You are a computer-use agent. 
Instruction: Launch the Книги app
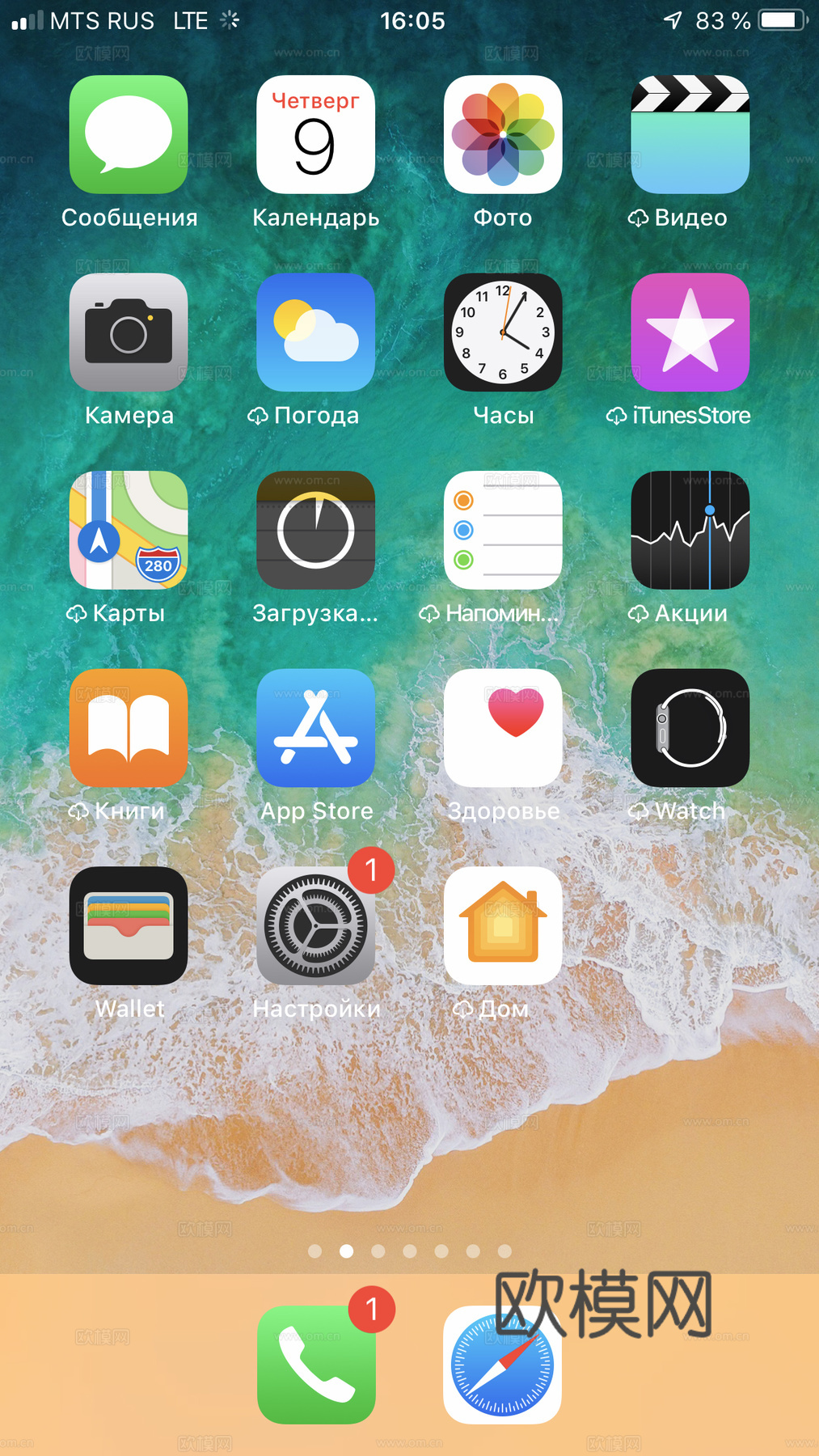pyautogui.click(x=129, y=727)
